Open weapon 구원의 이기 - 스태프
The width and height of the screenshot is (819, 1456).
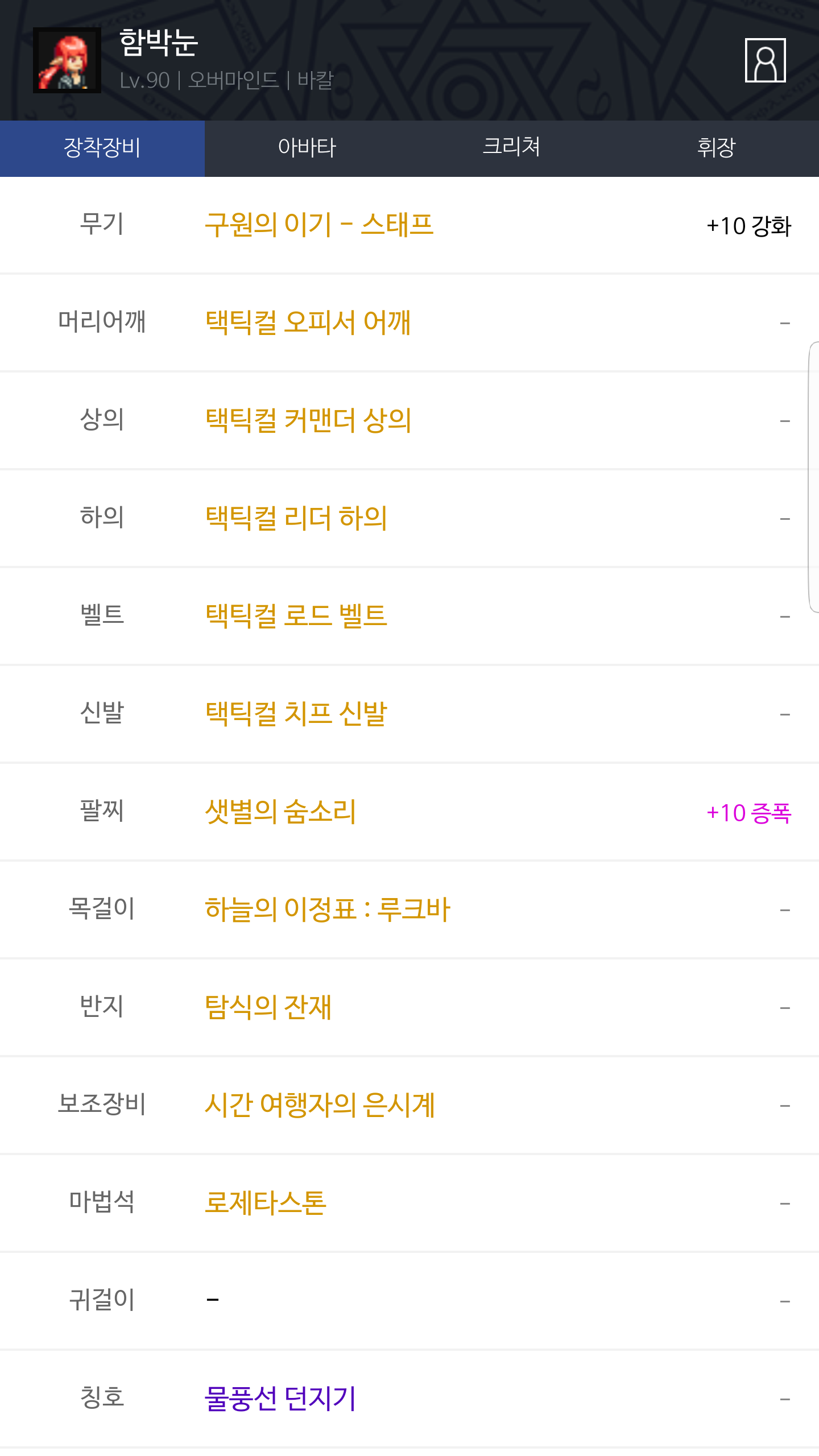click(x=319, y=225)
